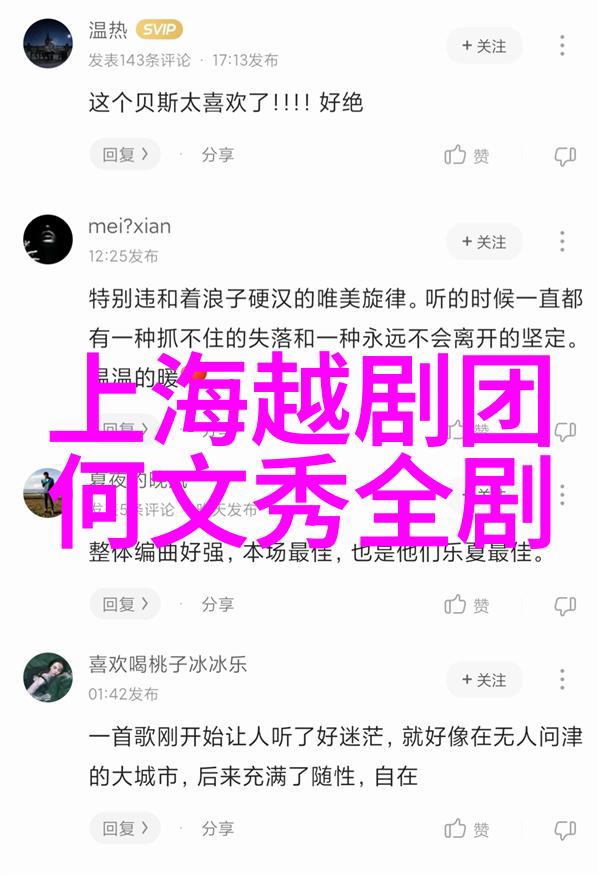
Task: Share 喜欢喝桃子冰冰乐's comment
Action: point(217,828)
